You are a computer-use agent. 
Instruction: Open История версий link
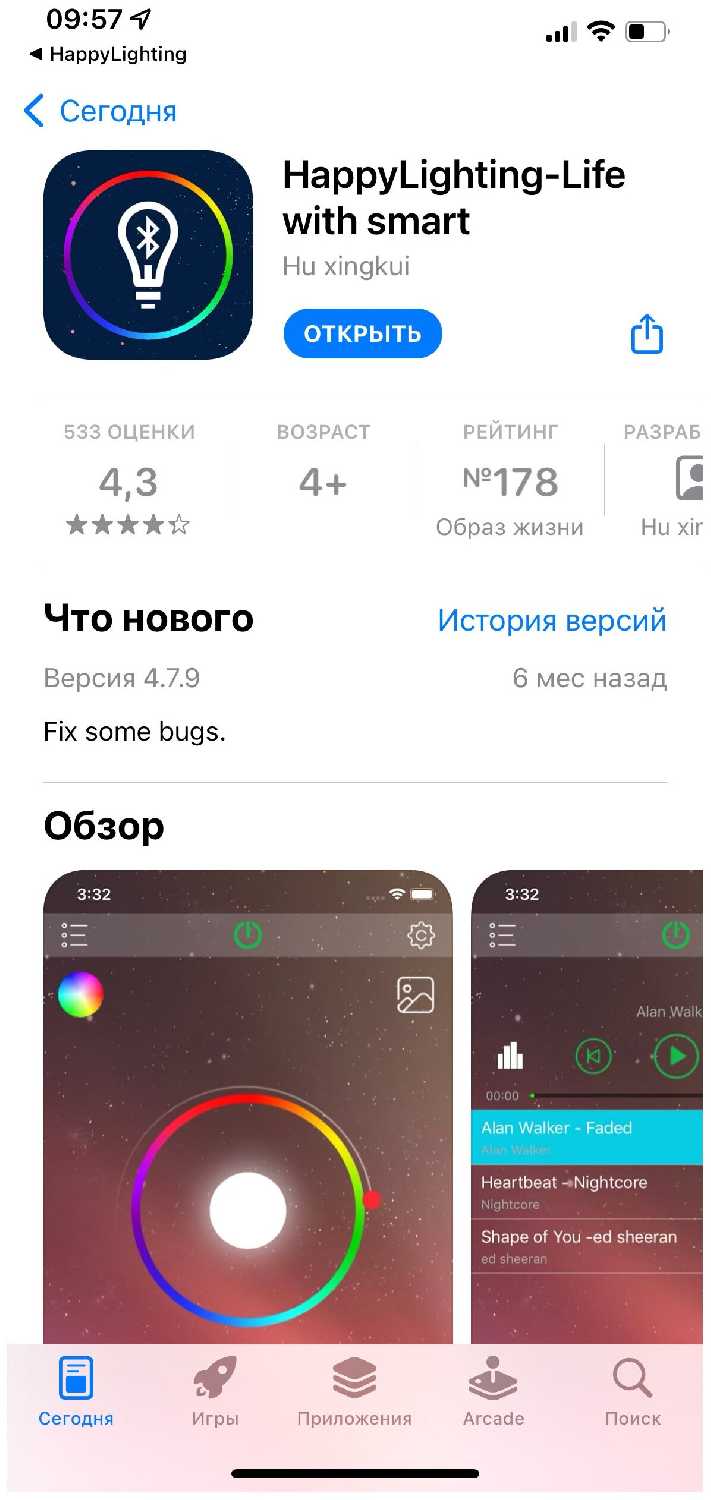[551, 620]
